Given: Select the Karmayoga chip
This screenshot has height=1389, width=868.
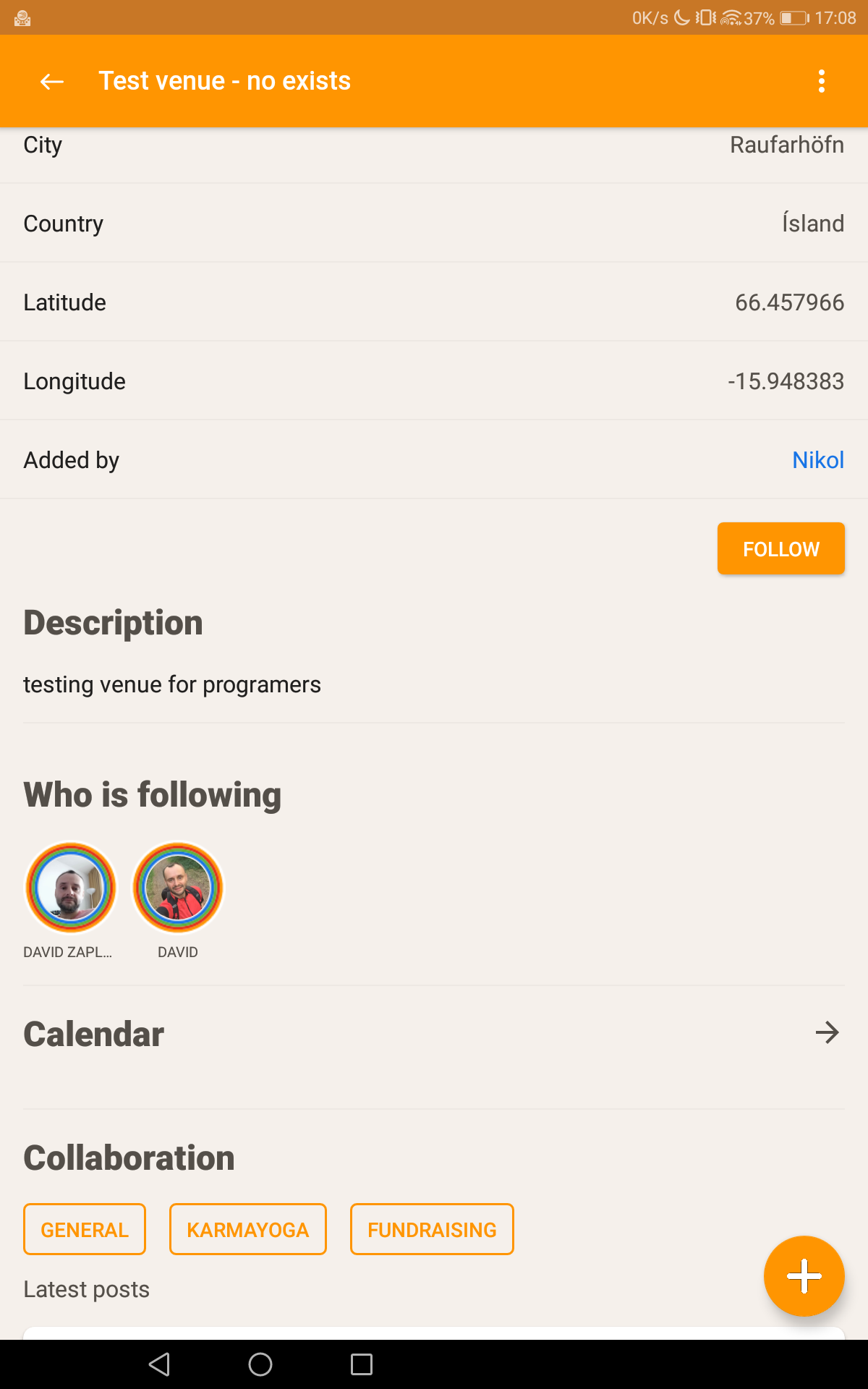Looking at the screenshot, I should [x=247, y=1229].
